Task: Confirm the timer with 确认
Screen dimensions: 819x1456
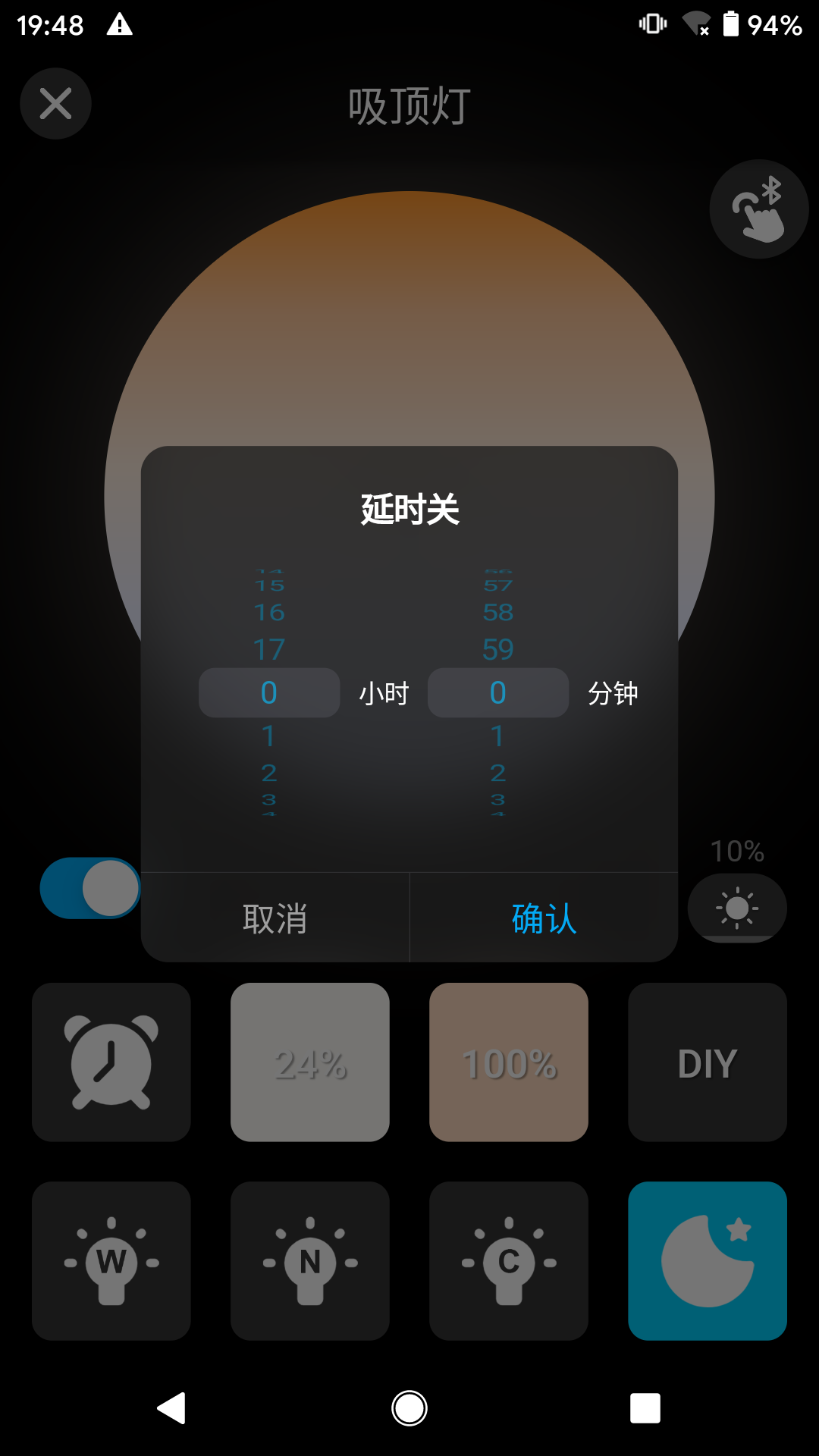Action: point(544,918)
